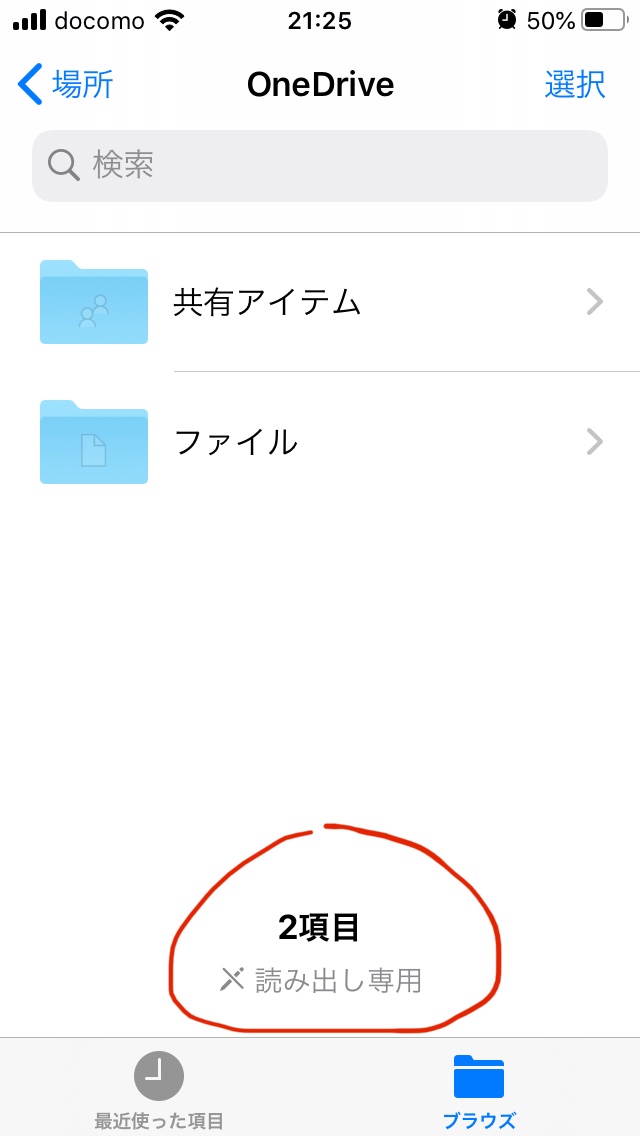Screen dimensions: 640x1136
Task: Switch to 最近使った項目 tab
Action: (159, 1090)
